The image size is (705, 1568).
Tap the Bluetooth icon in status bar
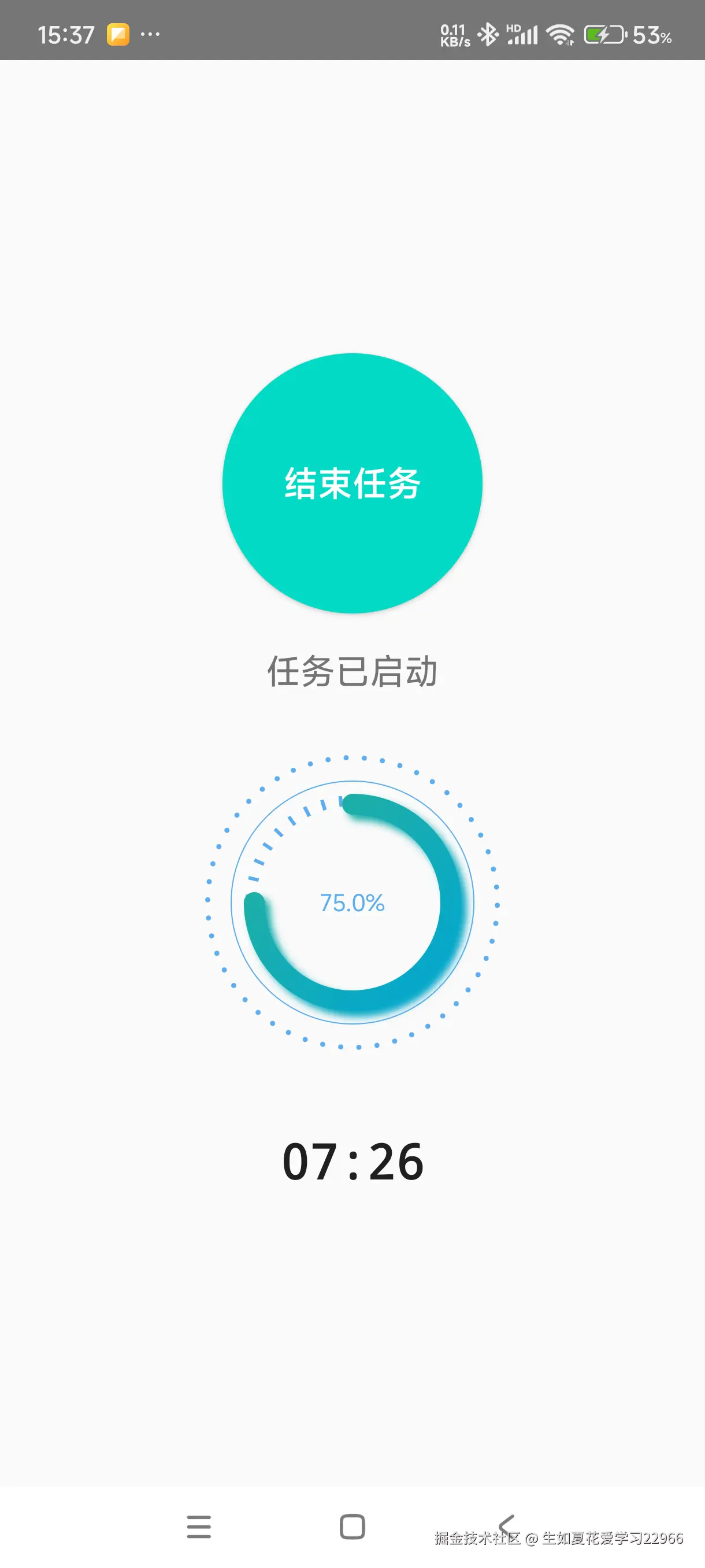(x=488, y=34)
